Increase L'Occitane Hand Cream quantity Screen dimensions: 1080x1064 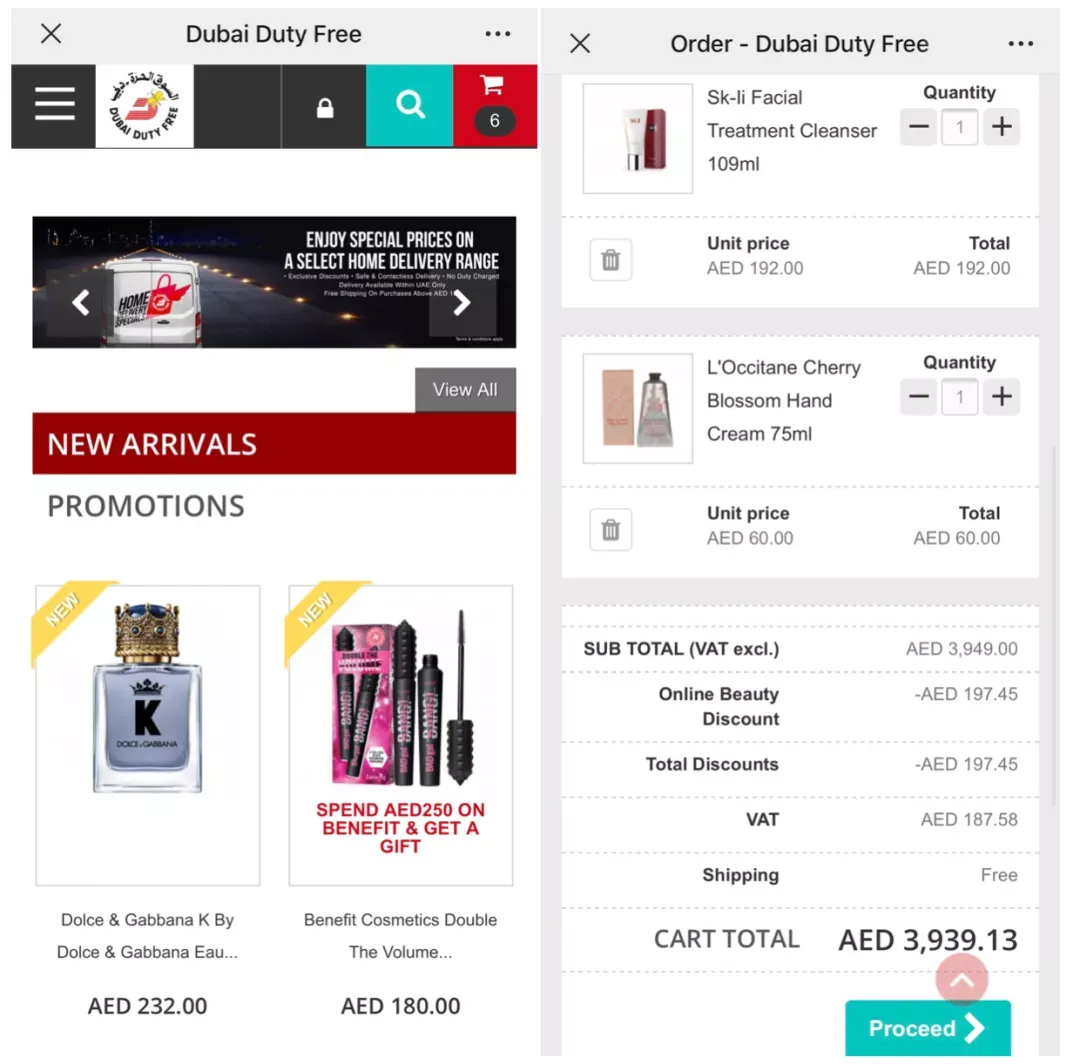point(1001,397)
